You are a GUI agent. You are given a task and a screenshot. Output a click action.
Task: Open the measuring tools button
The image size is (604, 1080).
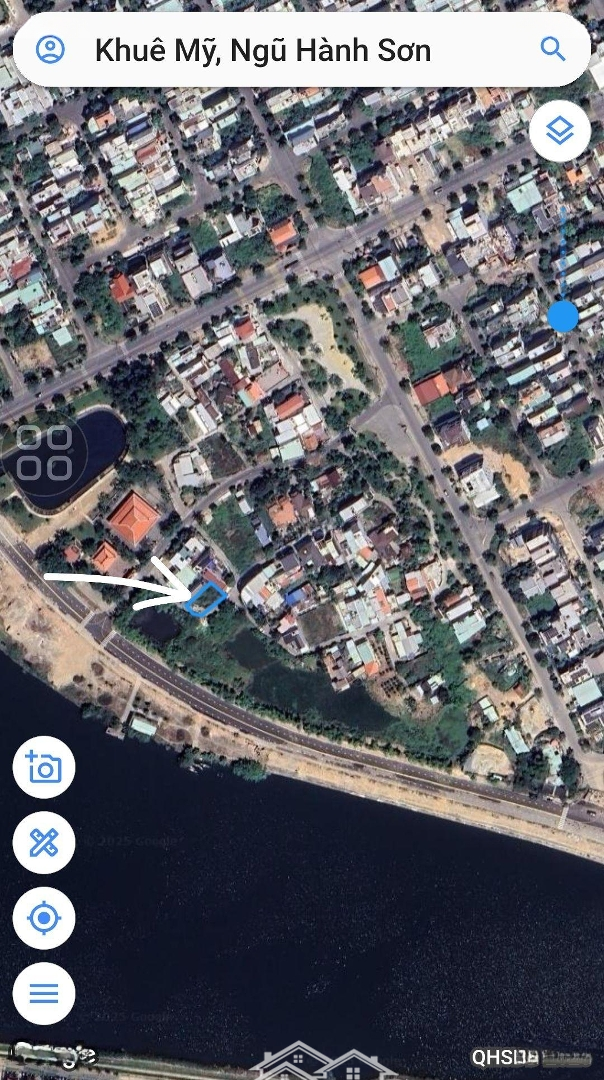click(44, 843)
